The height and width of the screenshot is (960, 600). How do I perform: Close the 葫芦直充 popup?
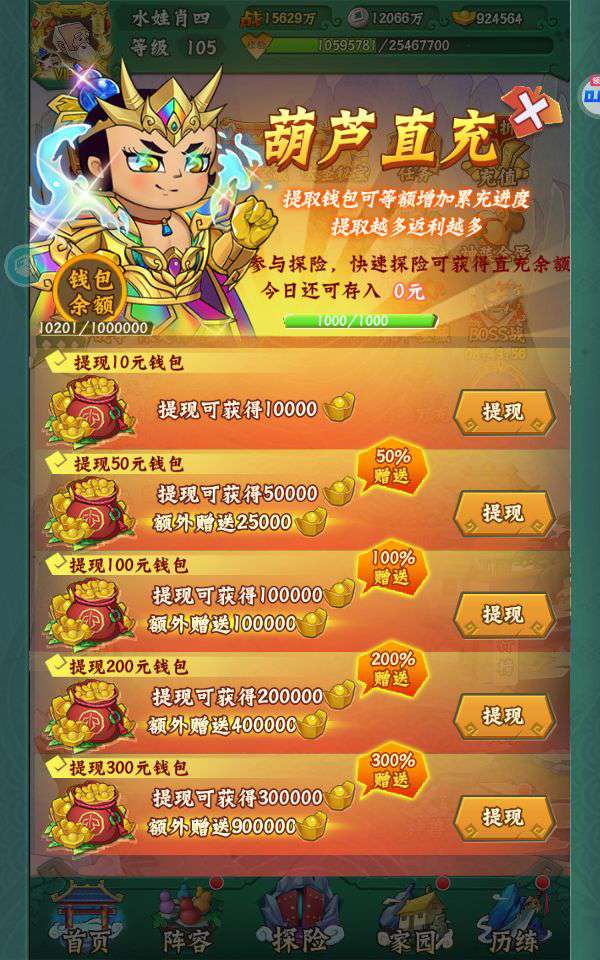tap(530, 111)
